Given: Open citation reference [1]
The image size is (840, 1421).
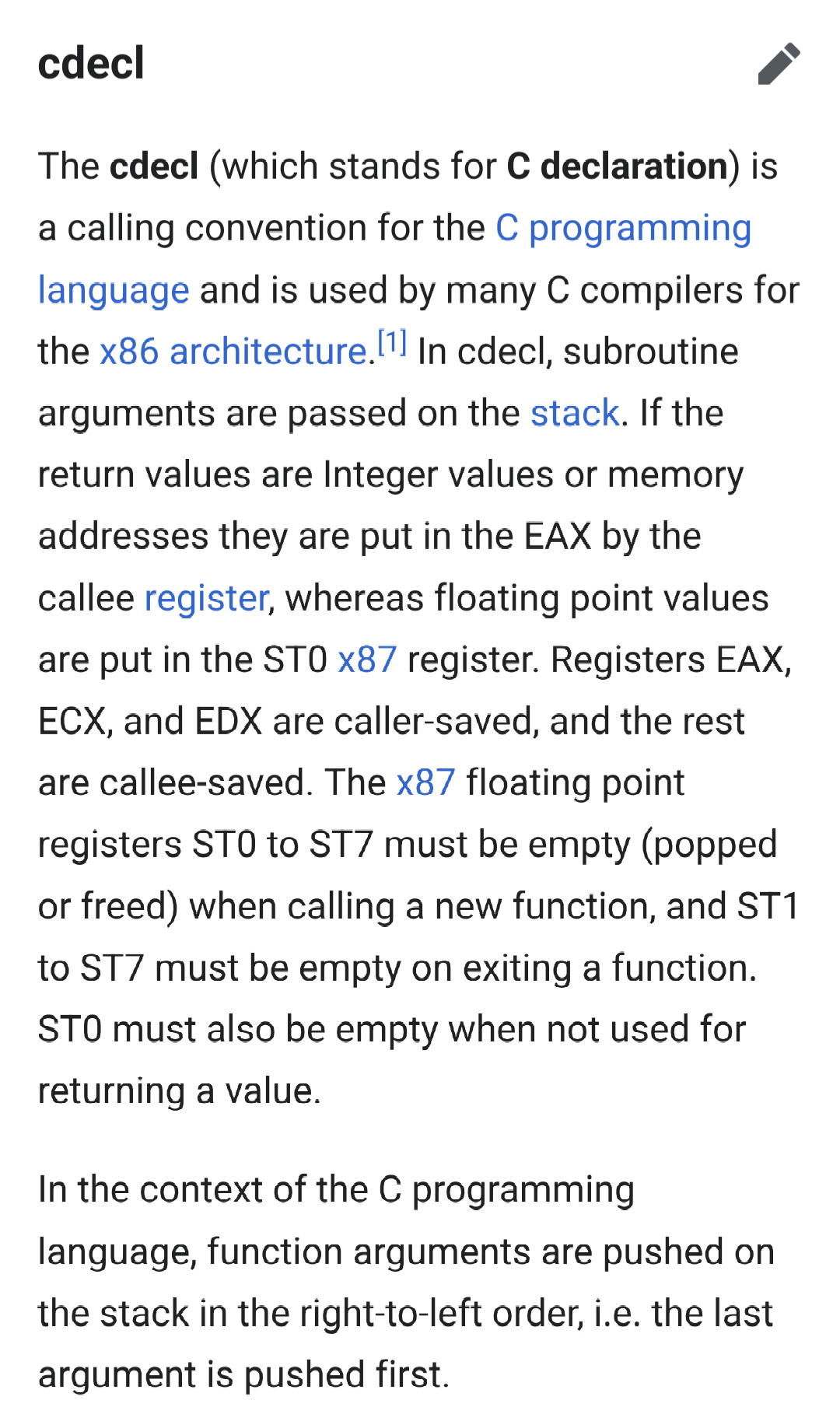Looking at the screenshot, I should [392, 342].
